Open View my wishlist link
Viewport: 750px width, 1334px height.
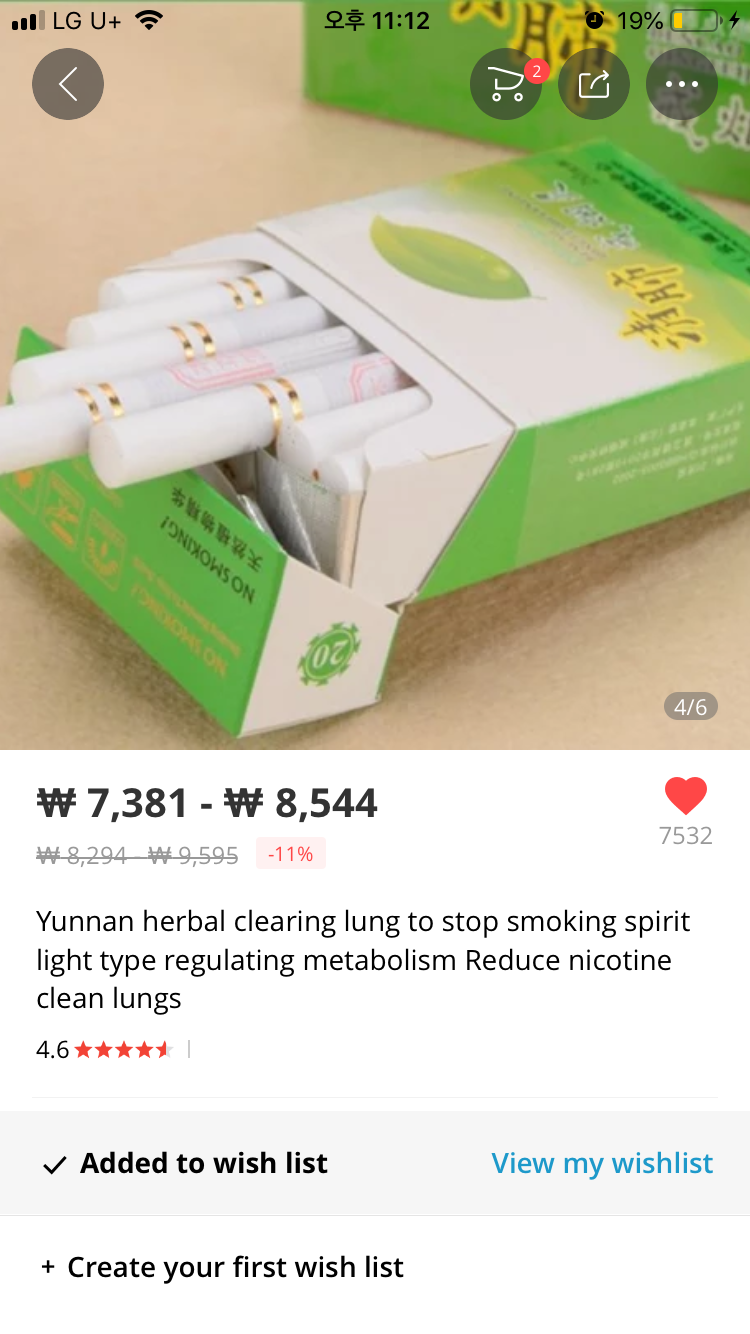click(x=602, y=1163)
